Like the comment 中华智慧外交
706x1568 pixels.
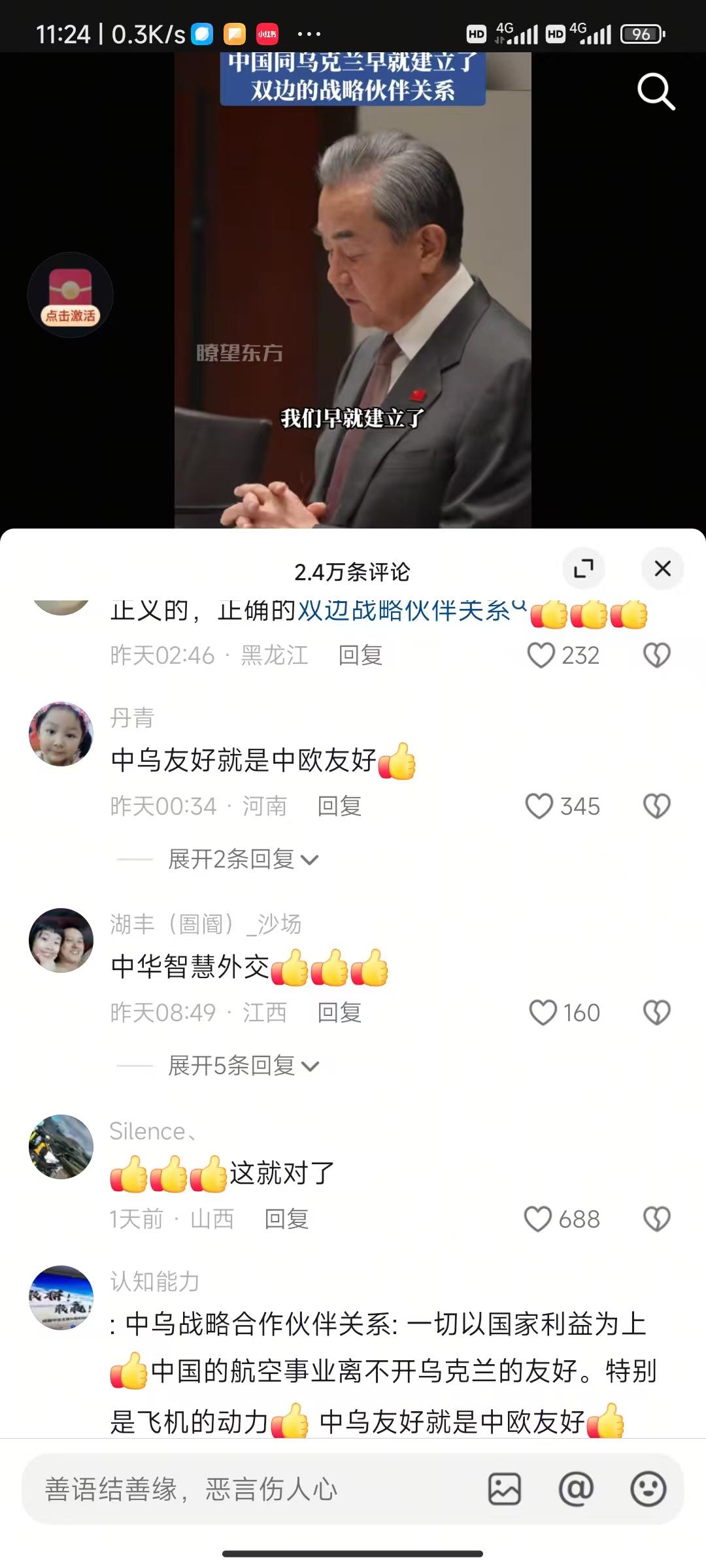543,1013
